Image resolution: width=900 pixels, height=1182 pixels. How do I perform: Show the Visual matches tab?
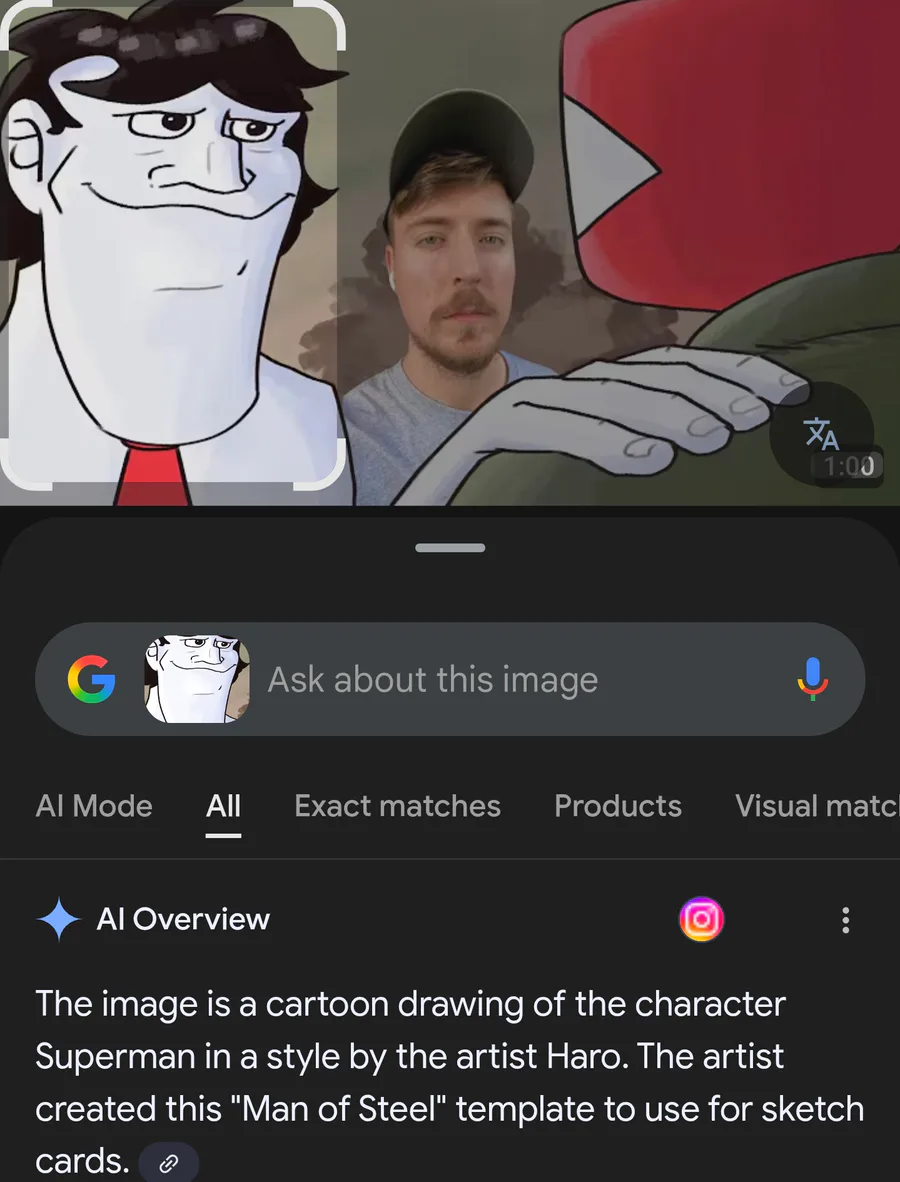point(815,806)
